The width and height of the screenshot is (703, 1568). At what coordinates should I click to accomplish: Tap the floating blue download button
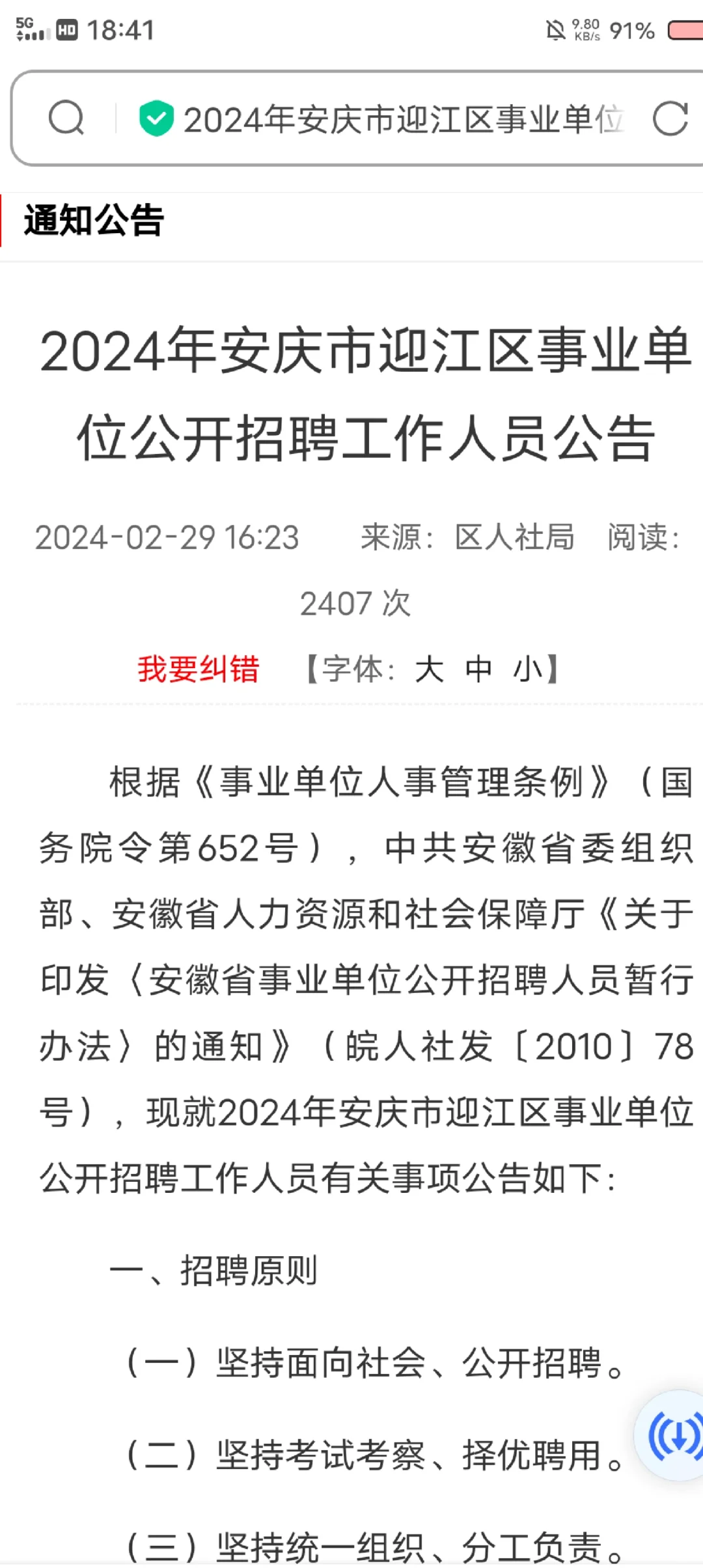673,1436
